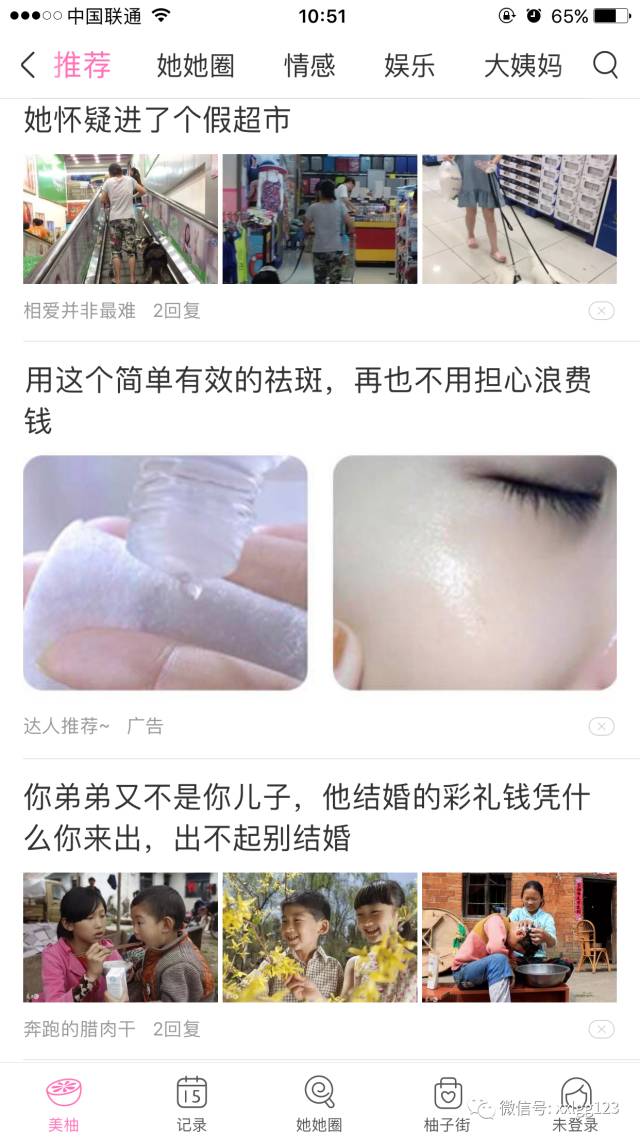Open the post 她怀疑进了个假超市
The image size is (640, 1138).
(x=157, y=121)
